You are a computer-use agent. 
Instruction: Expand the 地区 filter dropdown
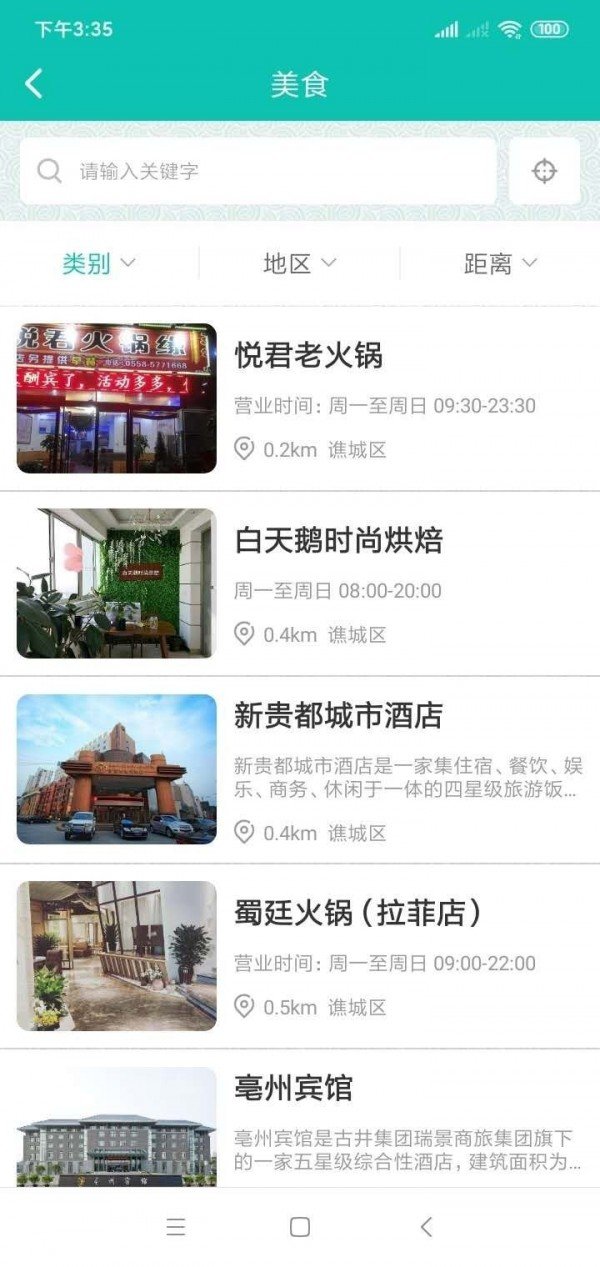299,264
